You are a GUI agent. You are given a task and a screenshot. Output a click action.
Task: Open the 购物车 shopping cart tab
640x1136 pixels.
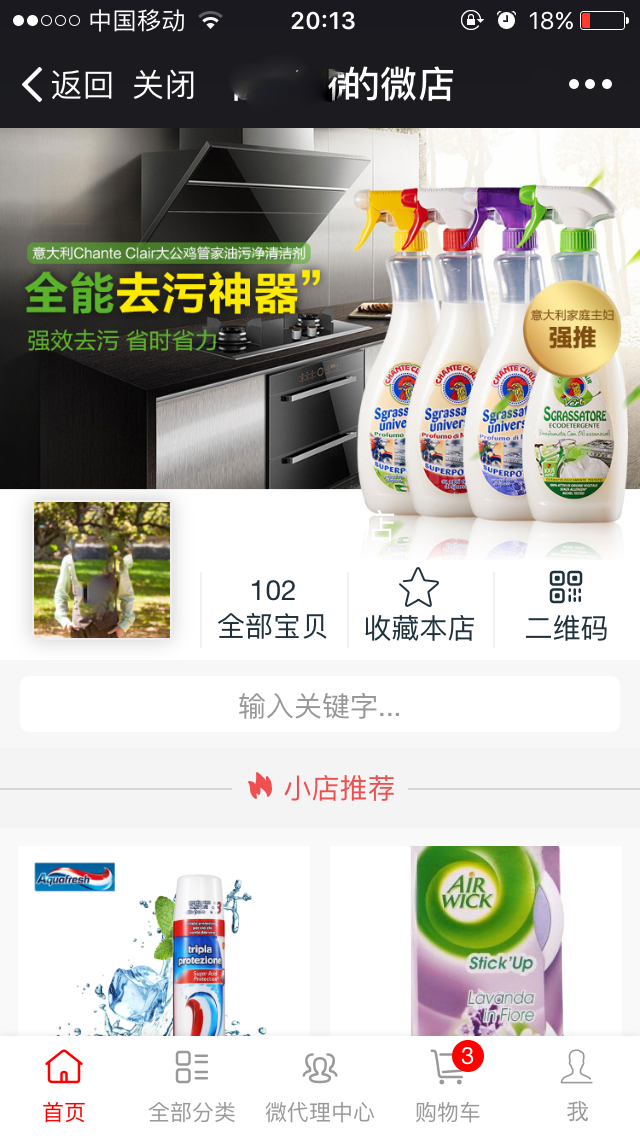point(448,1085)
